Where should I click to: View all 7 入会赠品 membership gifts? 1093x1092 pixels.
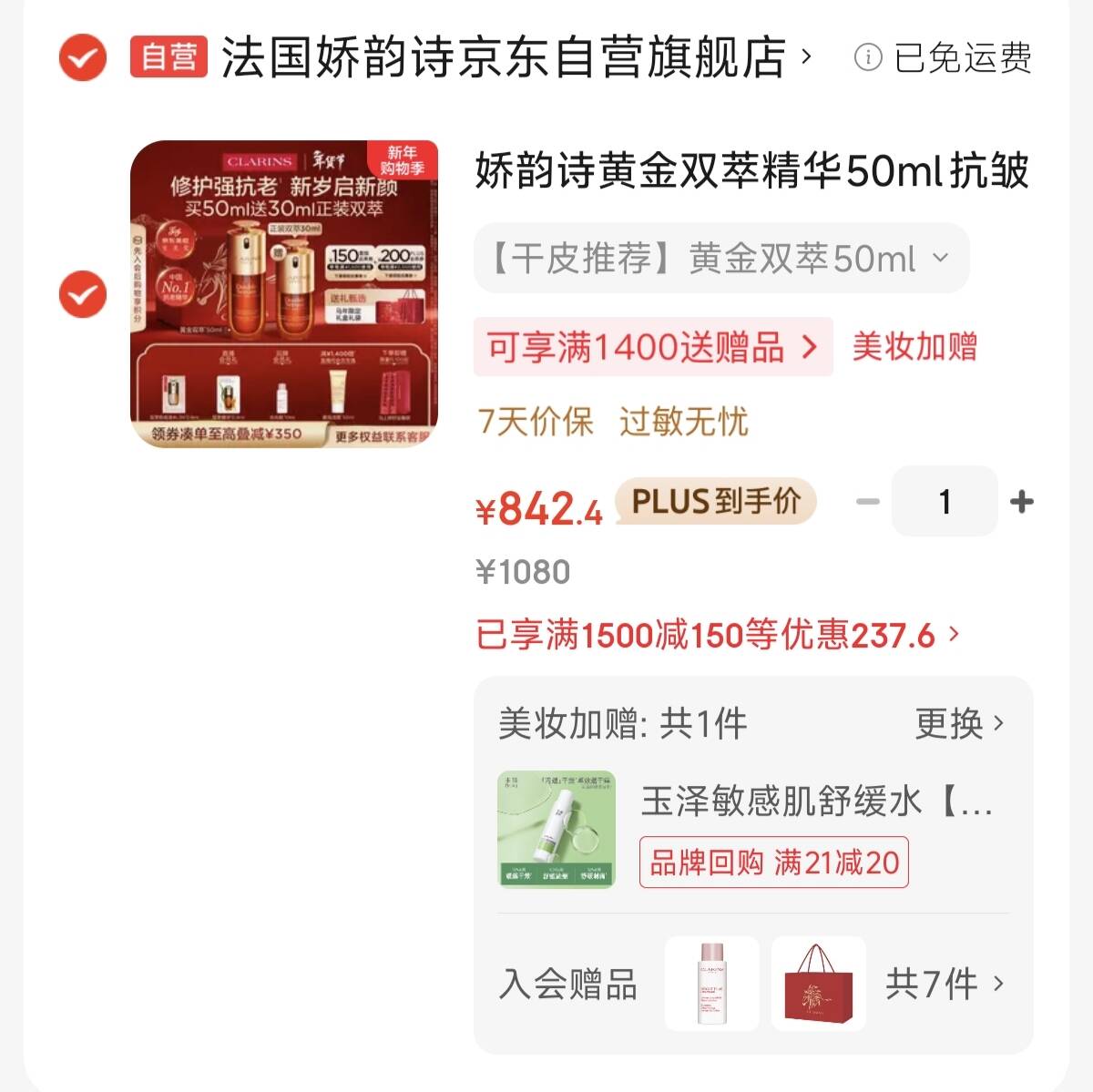[944, 984]
